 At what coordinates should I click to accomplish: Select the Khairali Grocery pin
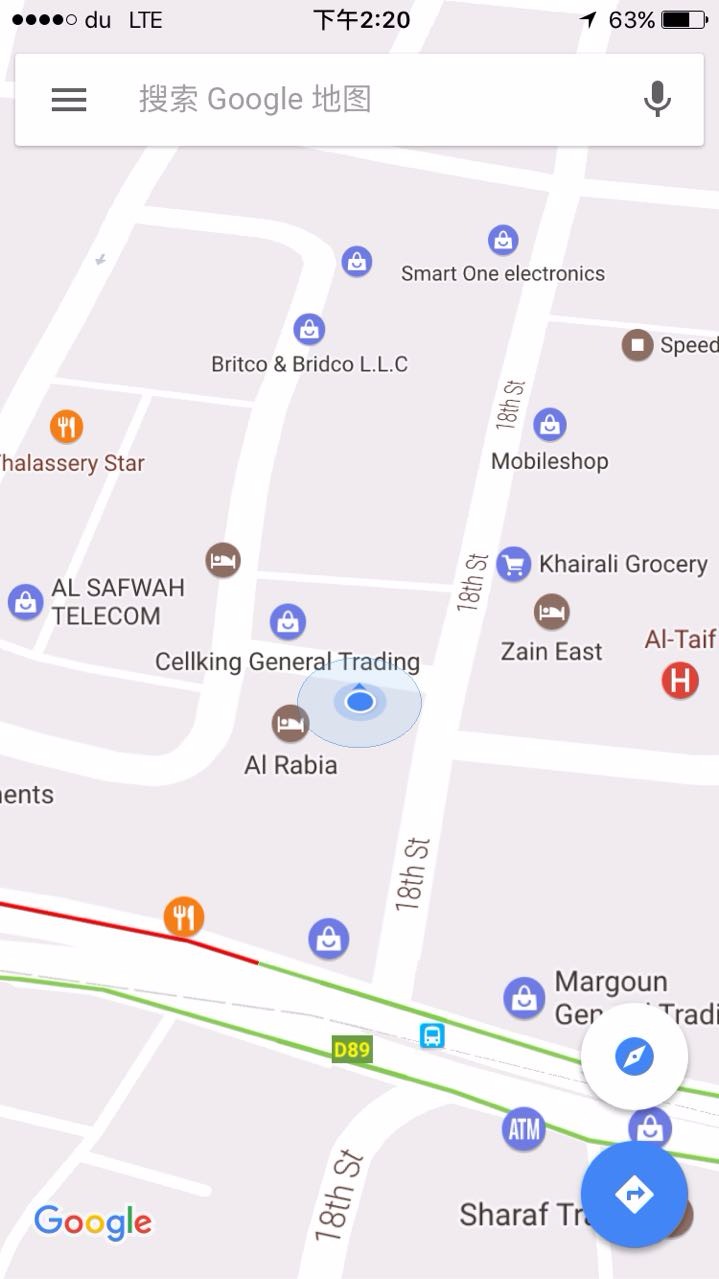513,564
